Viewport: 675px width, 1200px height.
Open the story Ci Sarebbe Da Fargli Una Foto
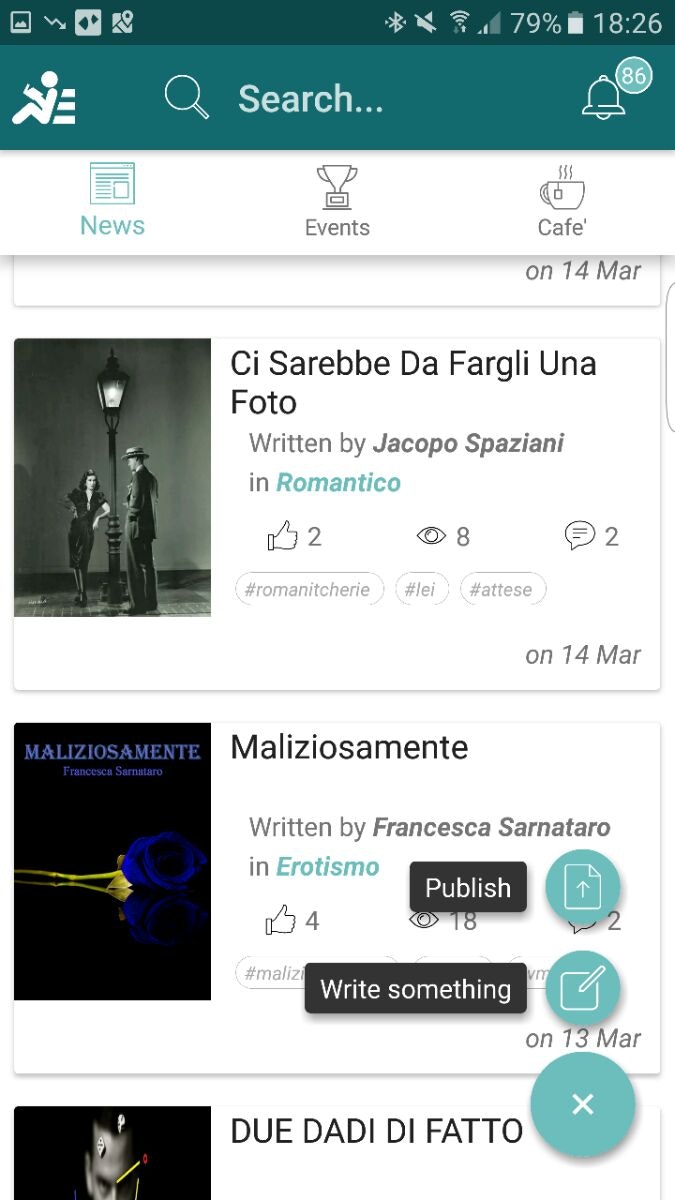point(413,382)
